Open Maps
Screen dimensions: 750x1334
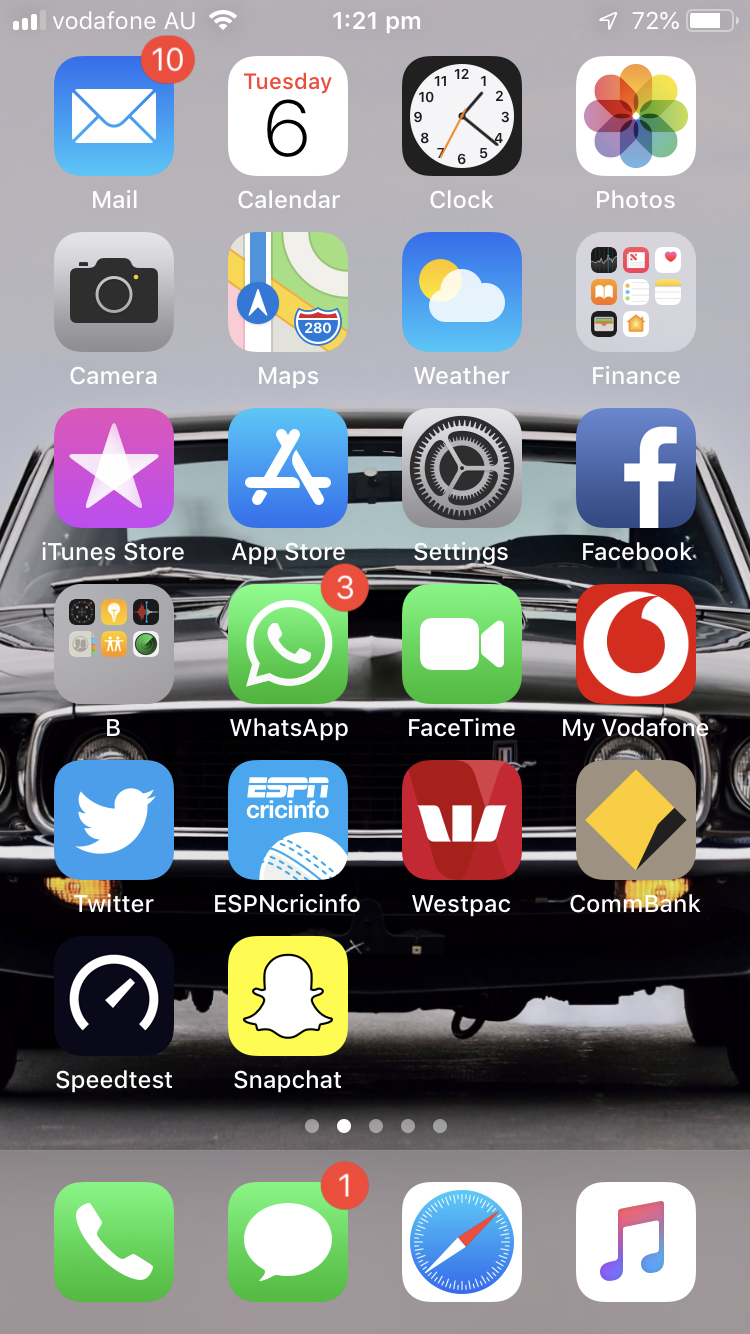[x=288, y=292]
